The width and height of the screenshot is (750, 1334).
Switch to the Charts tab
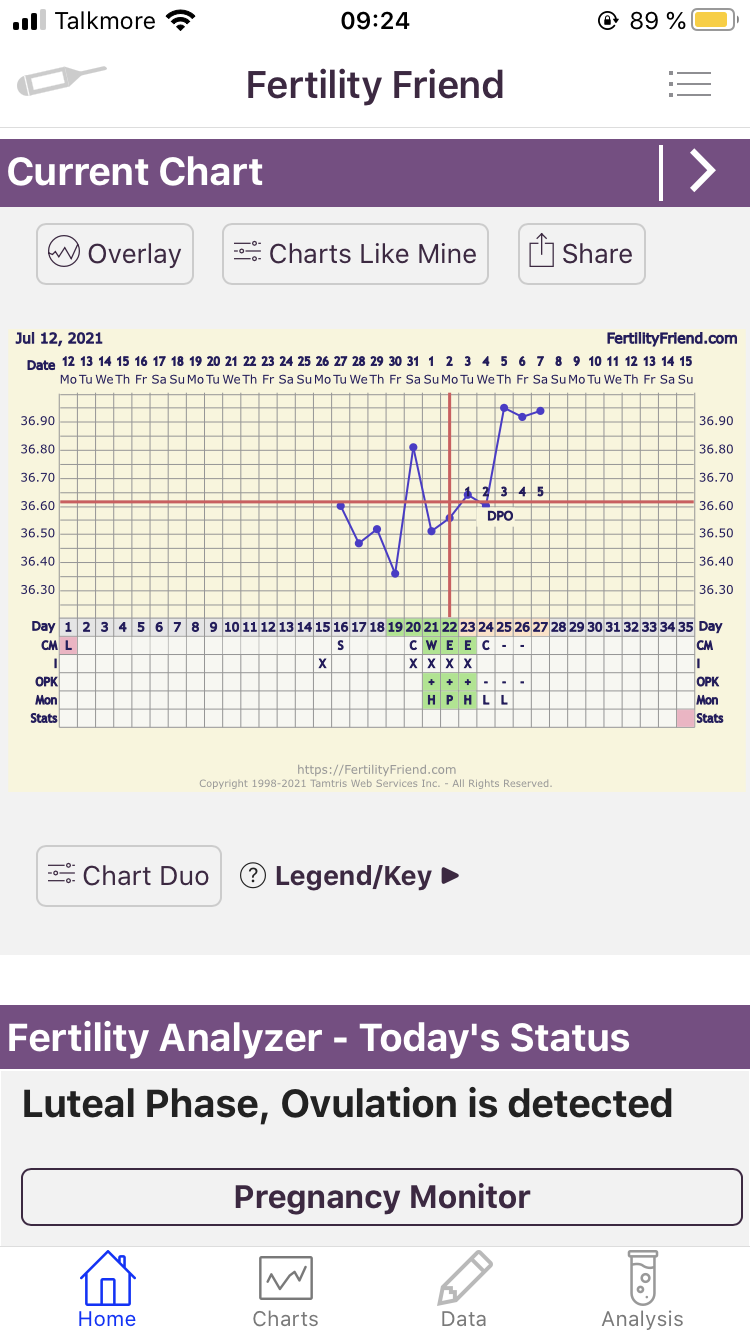tap(285, 1289)
